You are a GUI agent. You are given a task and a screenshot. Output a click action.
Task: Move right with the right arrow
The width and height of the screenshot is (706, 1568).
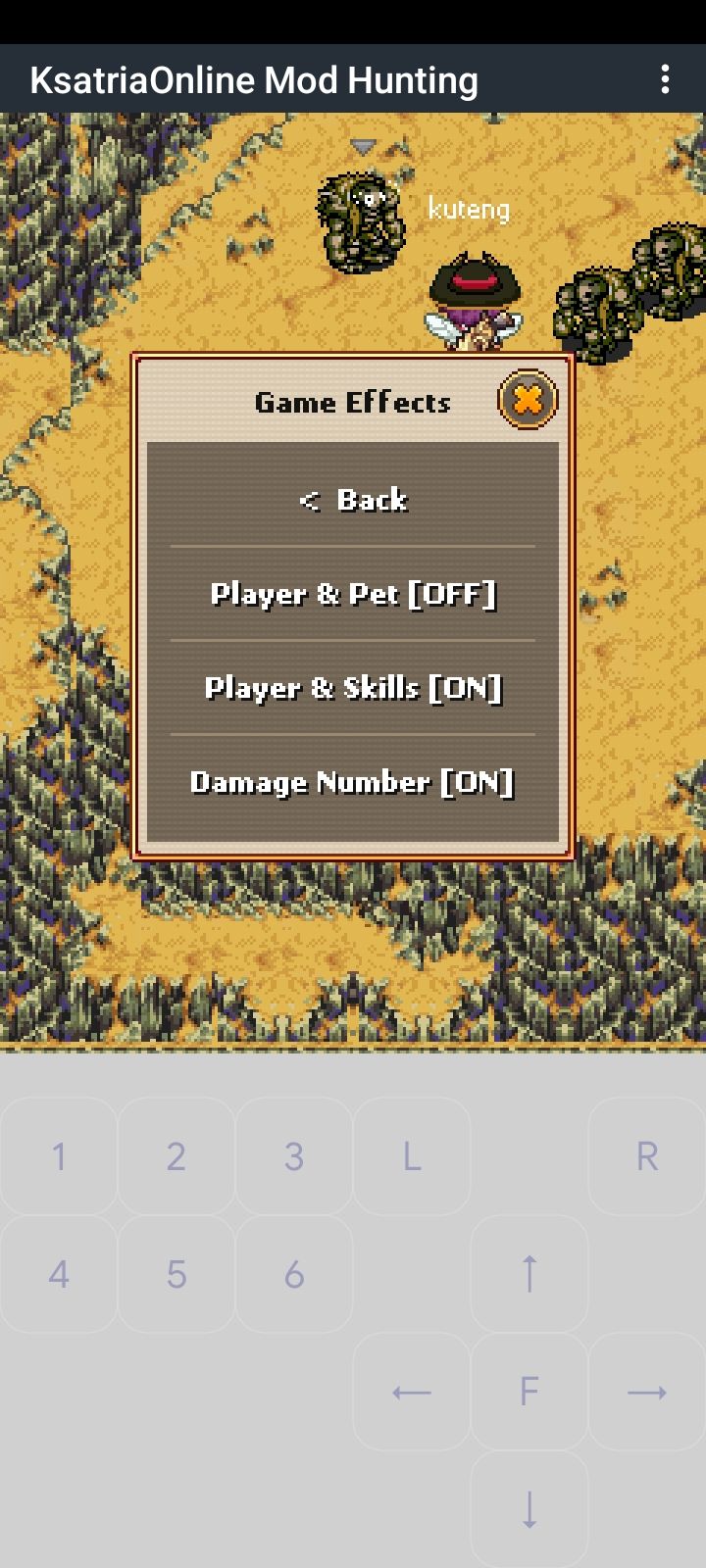[x=647, y=1392]
